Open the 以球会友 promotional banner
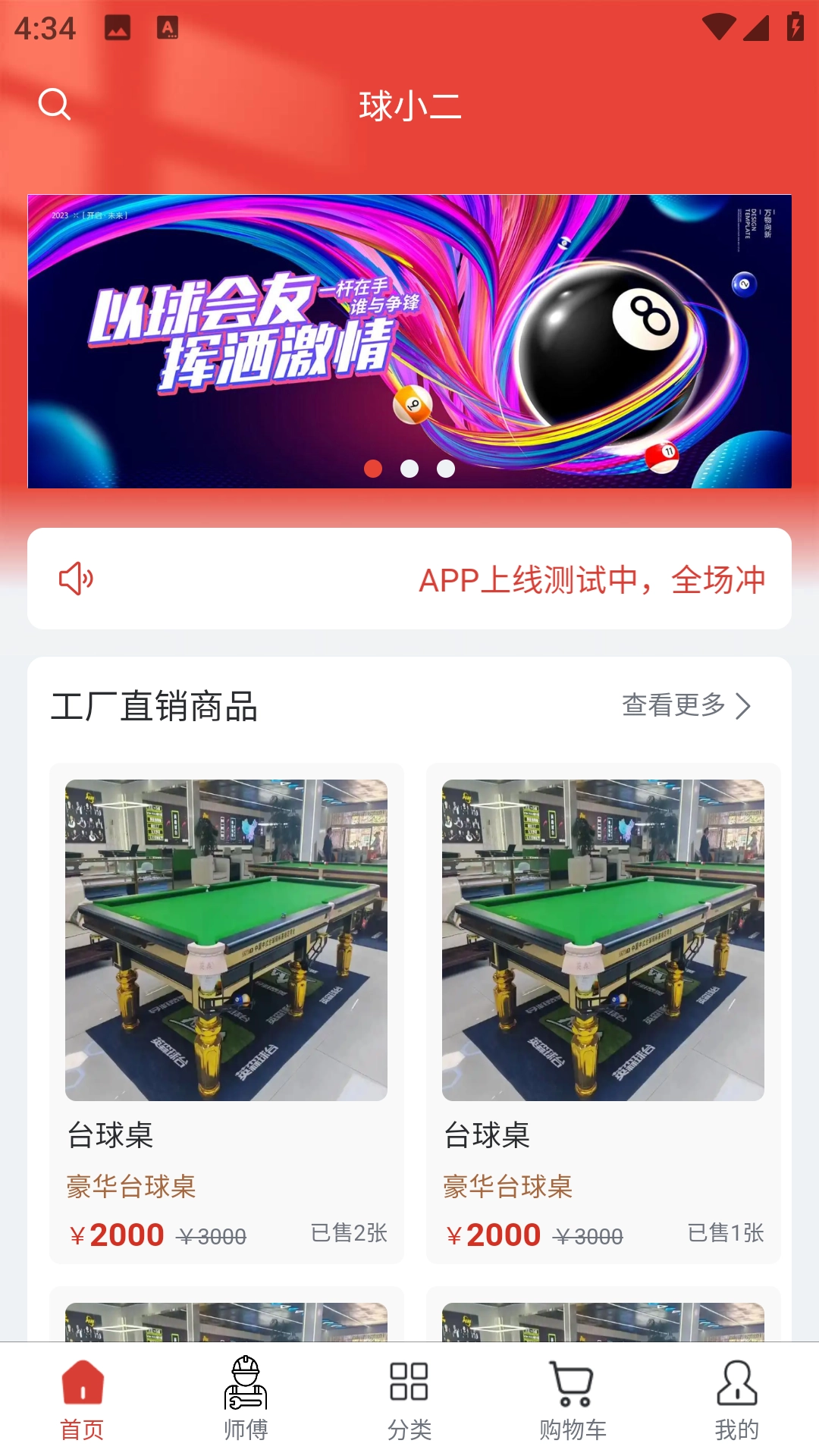This screenshot has width=819, height=1456. (x=409, y=334)
